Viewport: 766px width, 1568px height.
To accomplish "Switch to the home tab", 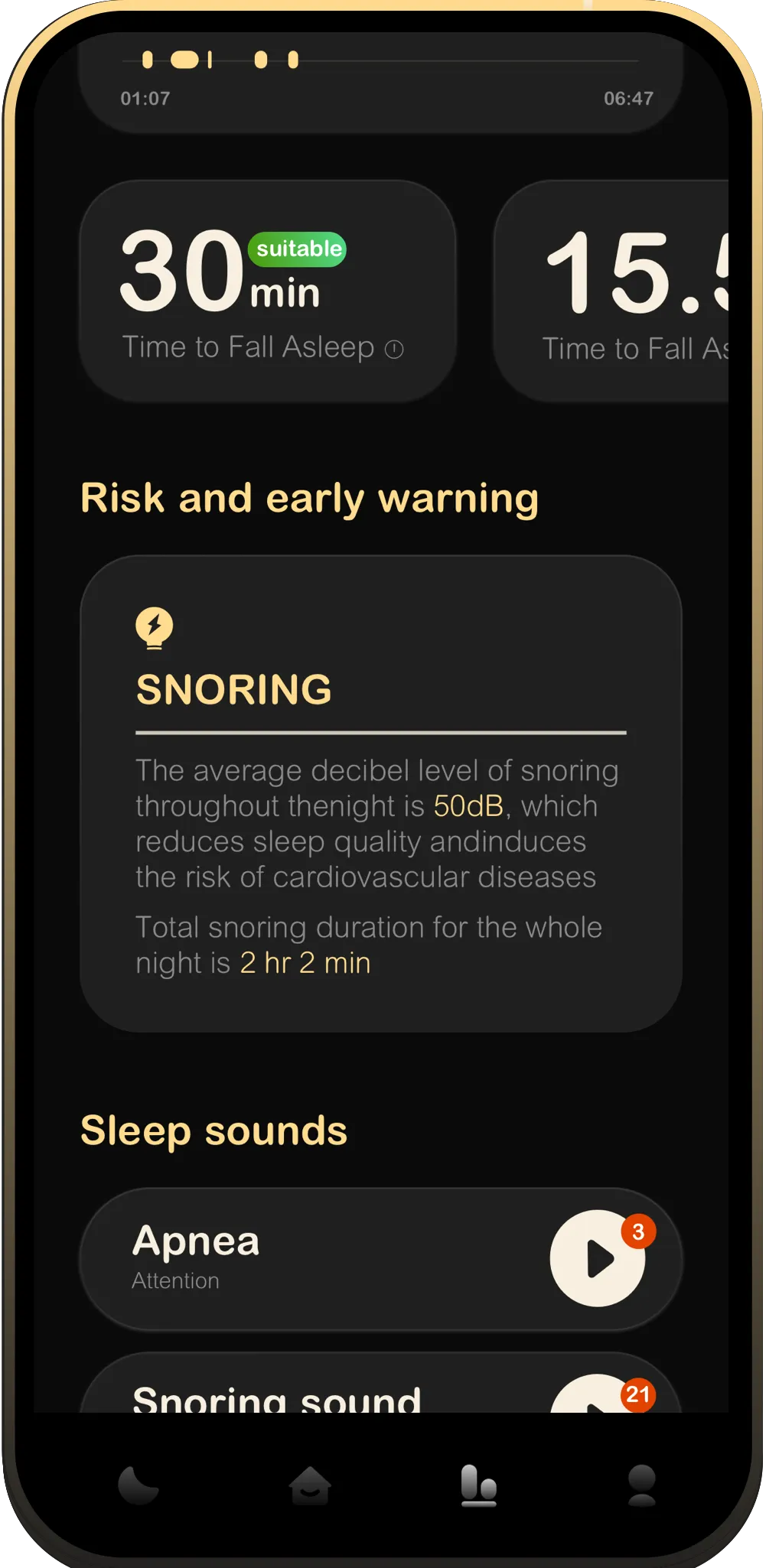I will pyautogui.click(x=310, y=1485).
